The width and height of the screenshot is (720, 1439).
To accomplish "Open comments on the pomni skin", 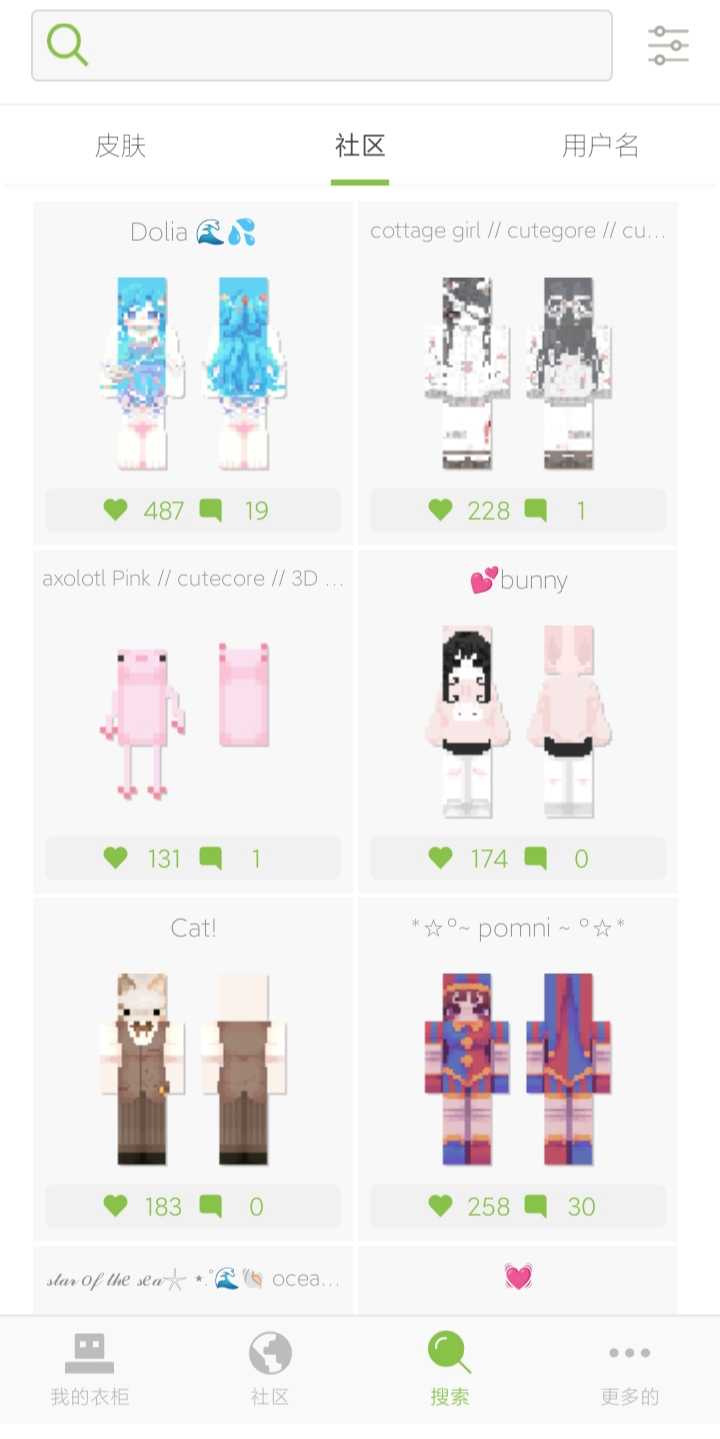I will (536, 1206).
